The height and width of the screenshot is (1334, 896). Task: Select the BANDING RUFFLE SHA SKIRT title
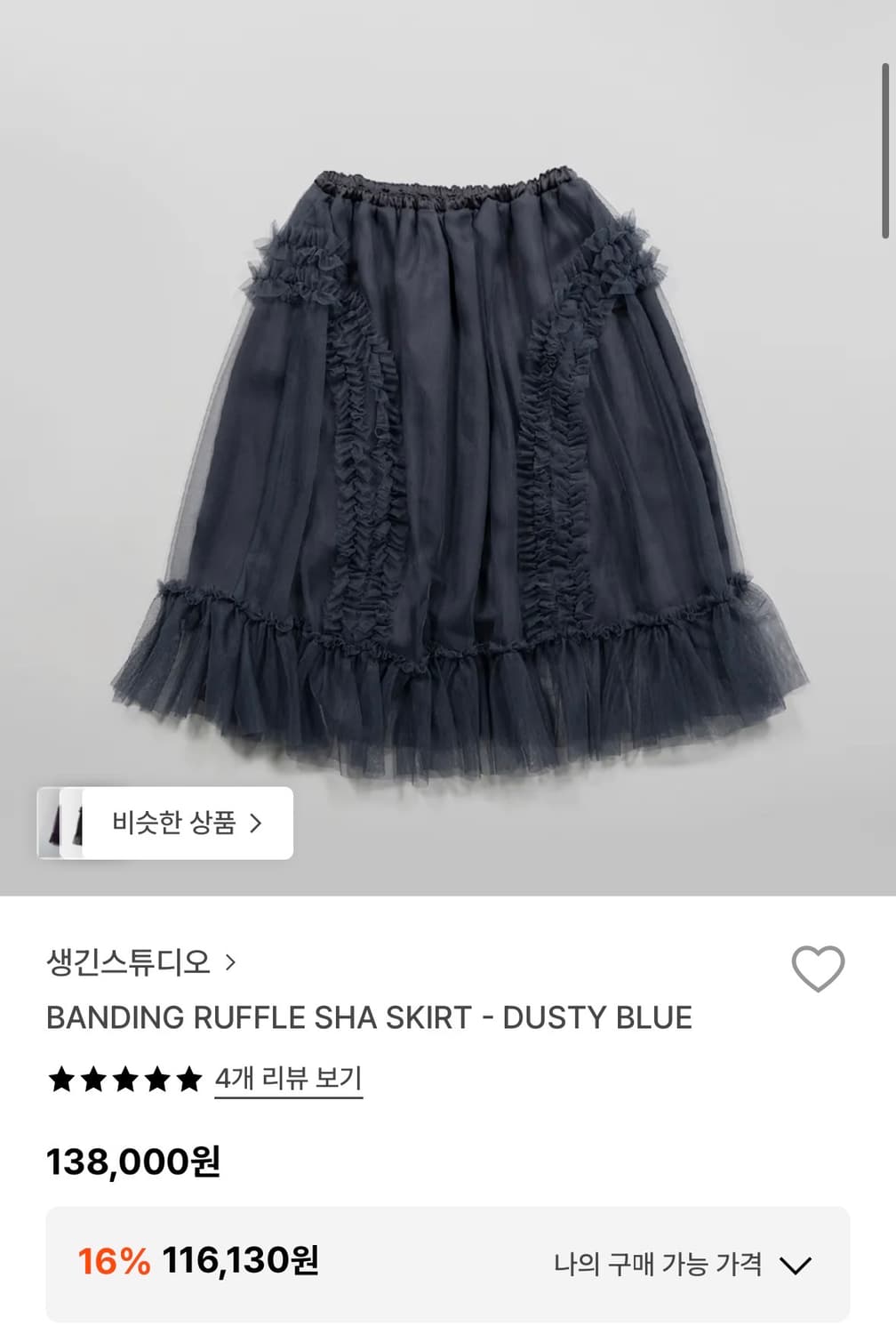tap(371, 1017)
